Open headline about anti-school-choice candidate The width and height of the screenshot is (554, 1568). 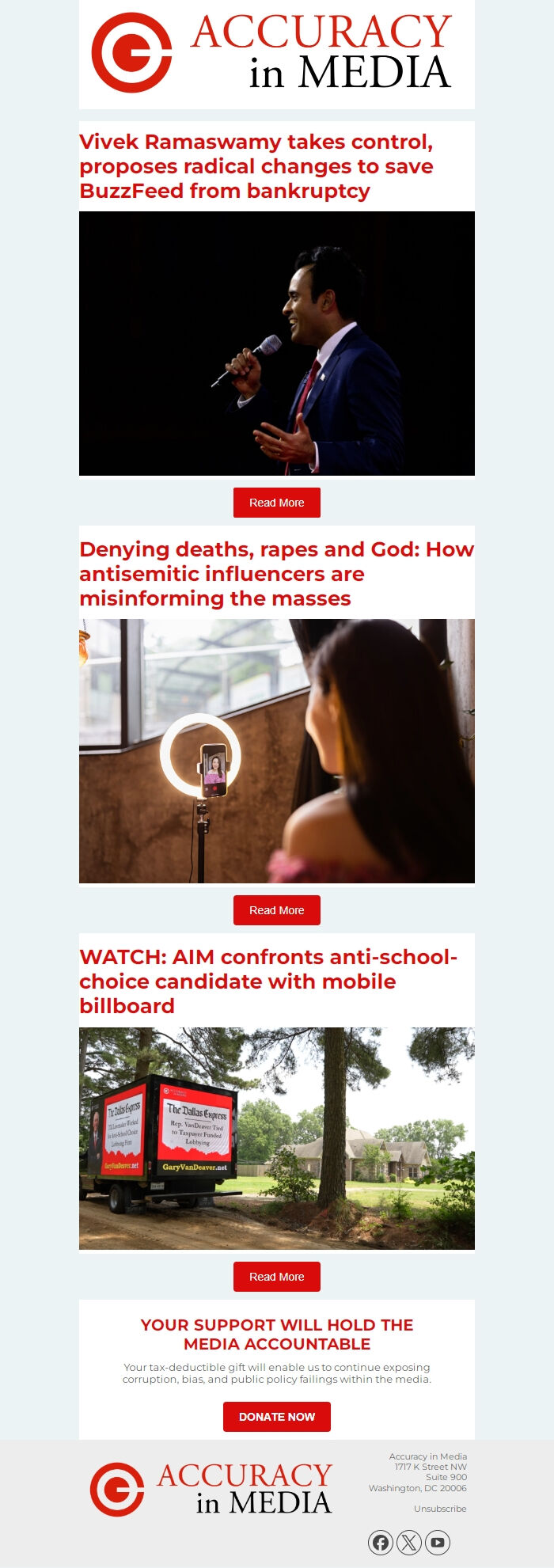coord(268,981)
